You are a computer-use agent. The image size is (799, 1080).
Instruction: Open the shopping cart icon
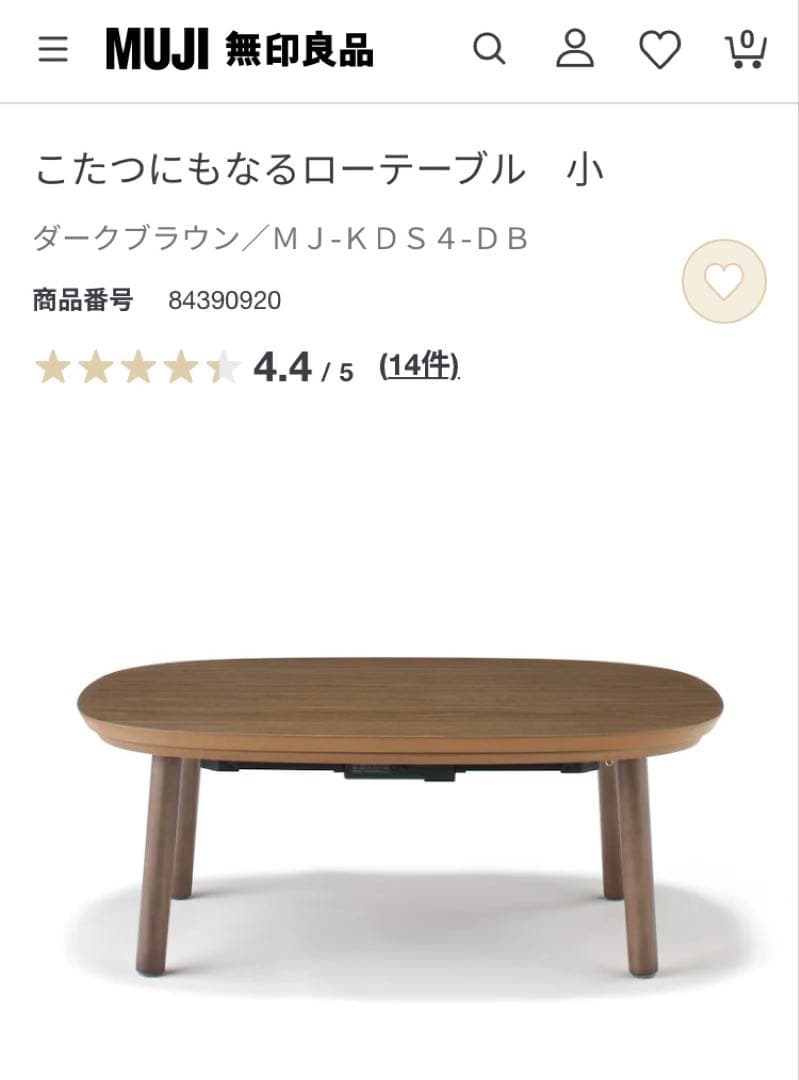tap(744, 52)
